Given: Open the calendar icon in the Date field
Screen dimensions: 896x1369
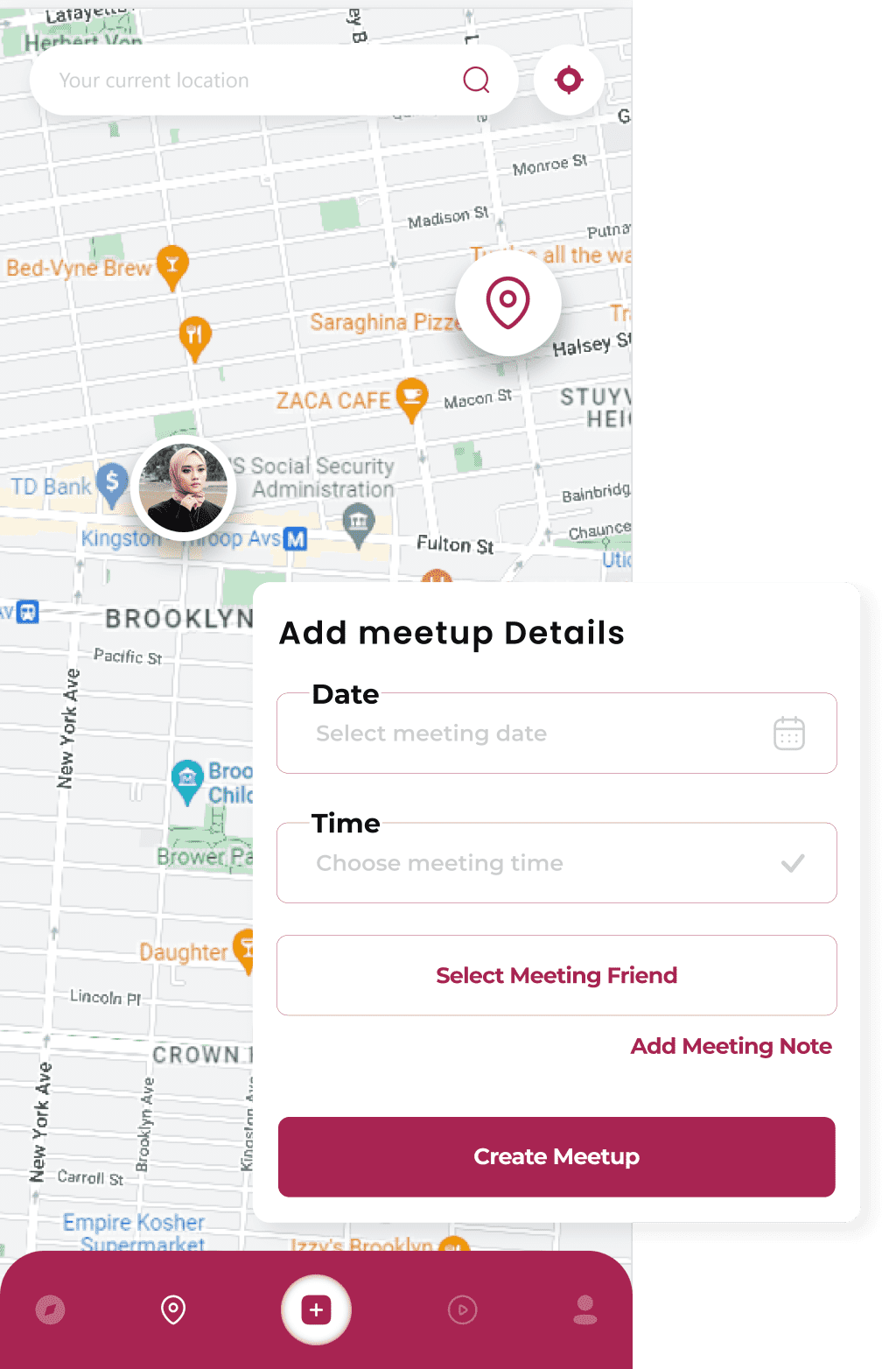Looking at the screenshot, I should coord(788,734).
